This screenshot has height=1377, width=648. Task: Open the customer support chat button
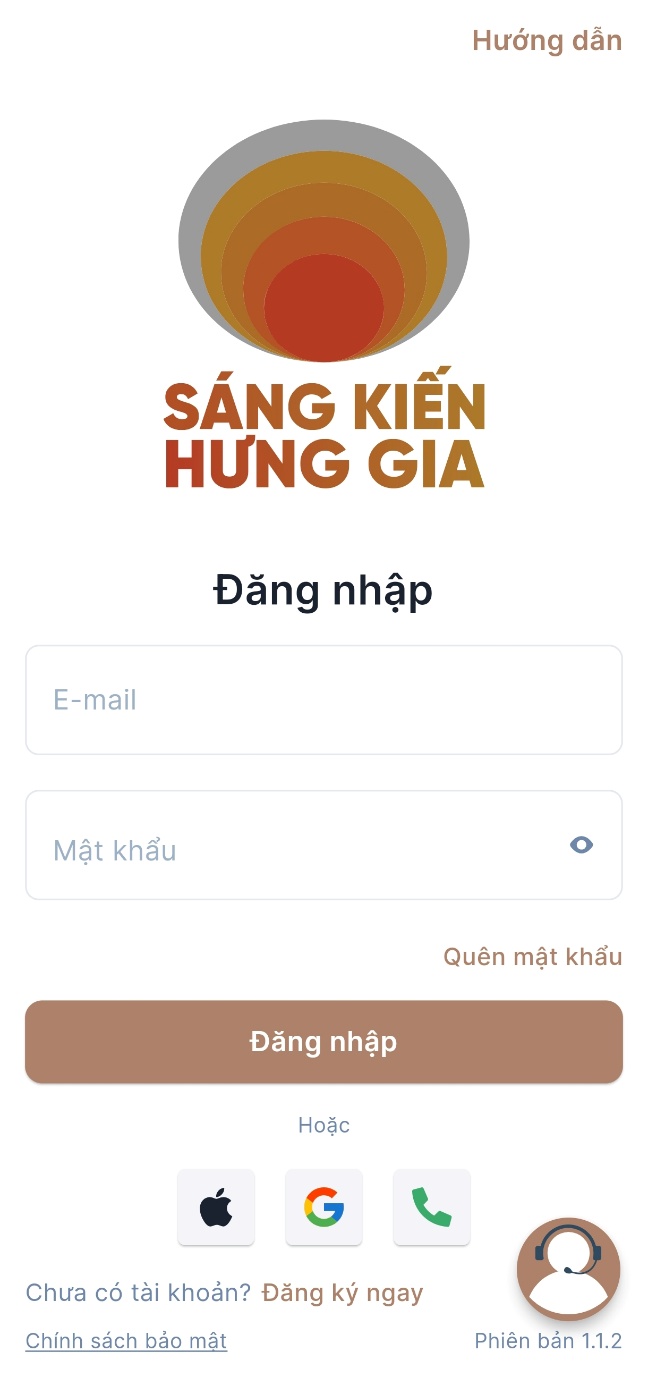click(568, 1270)
